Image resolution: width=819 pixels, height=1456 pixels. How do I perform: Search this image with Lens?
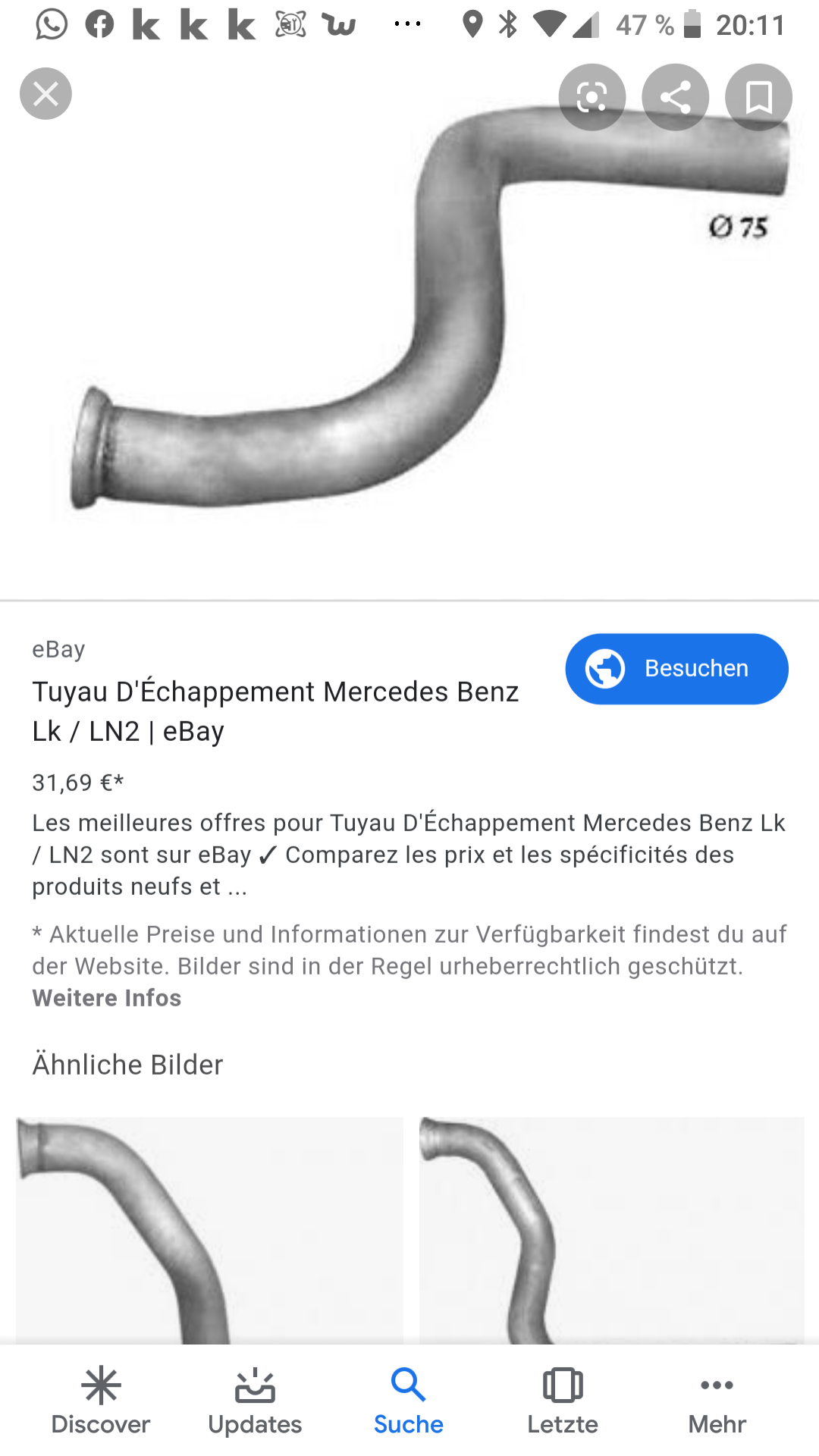(x=592, y=97)
